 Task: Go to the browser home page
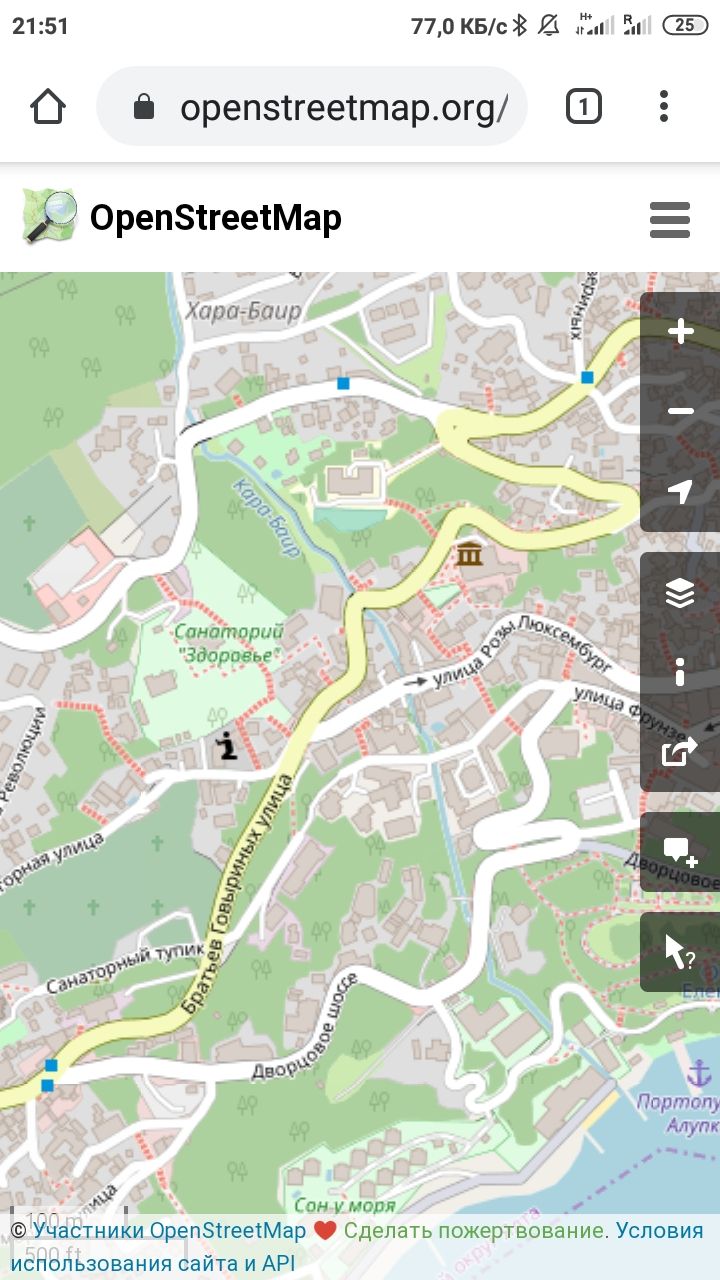coord(48,107)
